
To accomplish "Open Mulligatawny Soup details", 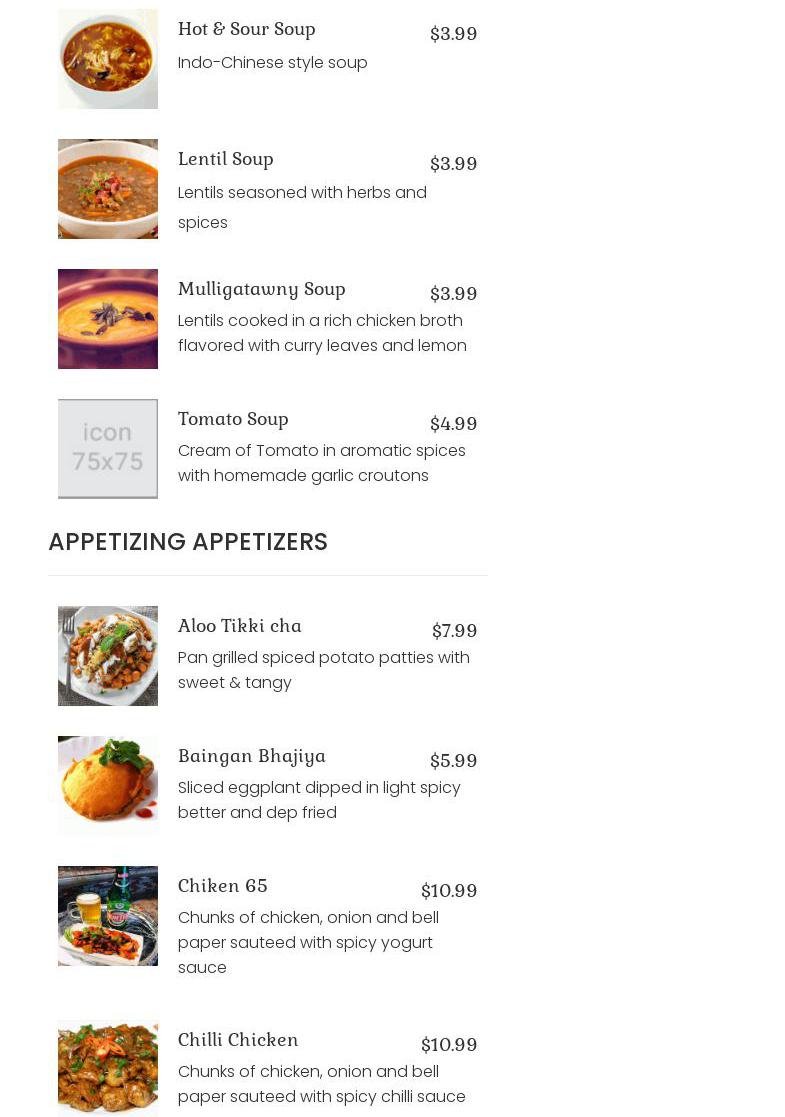I will point(261,289).
